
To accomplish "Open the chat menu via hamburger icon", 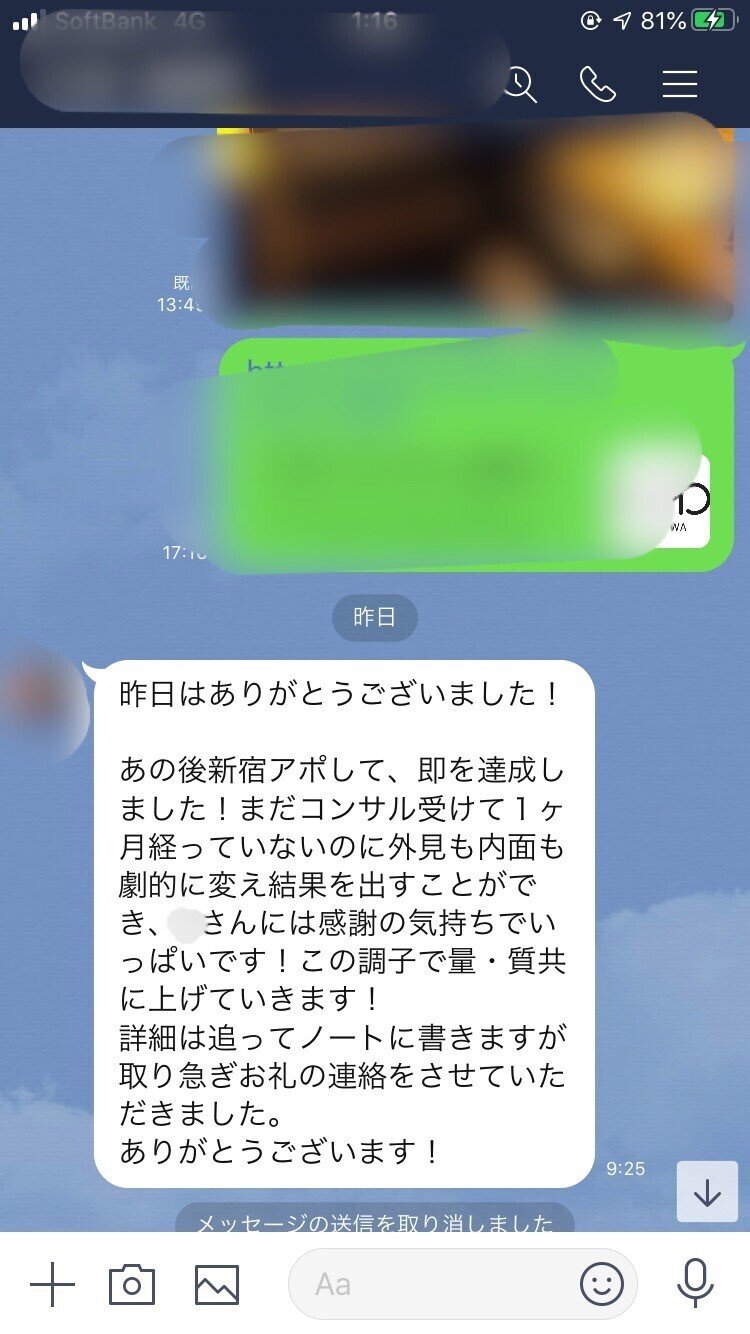I will (x=680, y=85).
